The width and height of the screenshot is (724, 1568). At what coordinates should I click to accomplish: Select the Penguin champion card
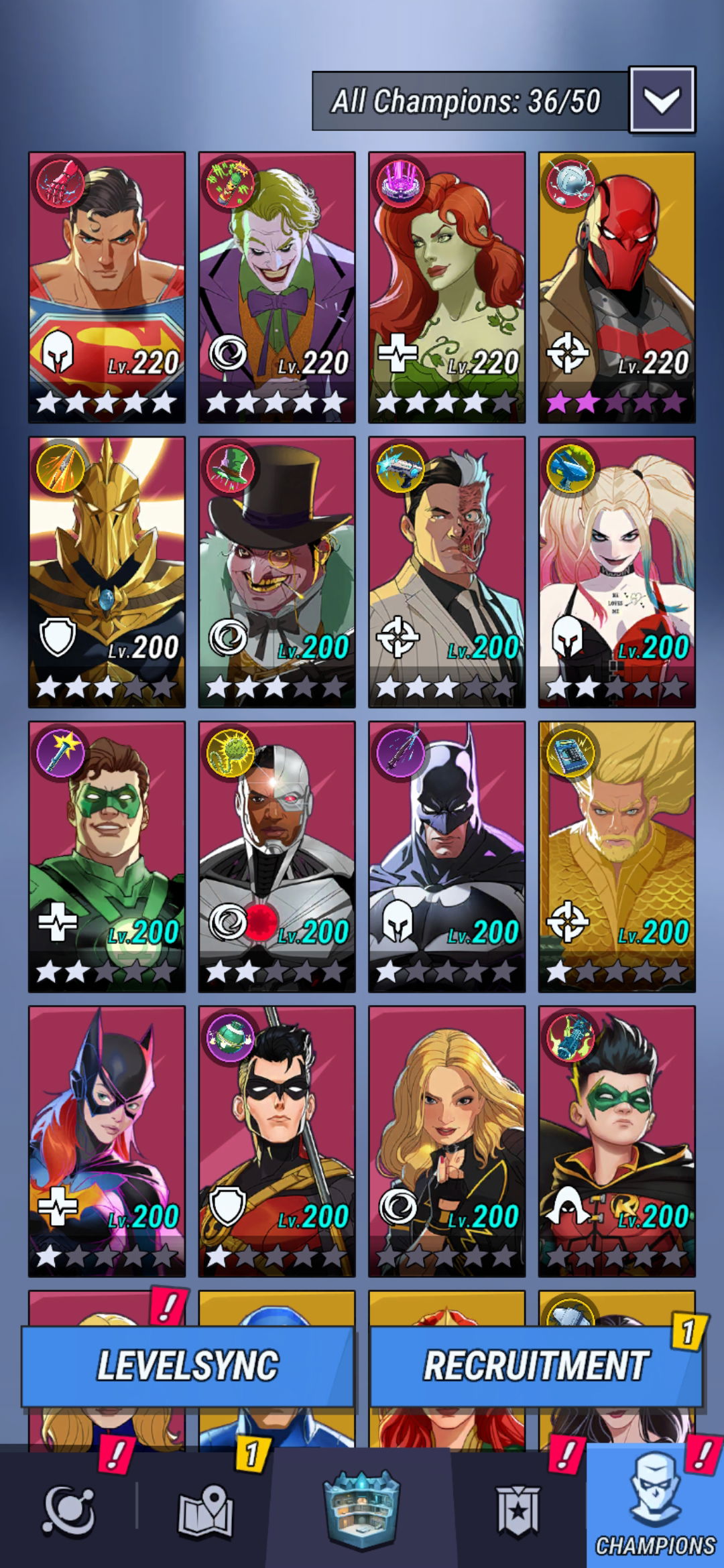[276, 572]
